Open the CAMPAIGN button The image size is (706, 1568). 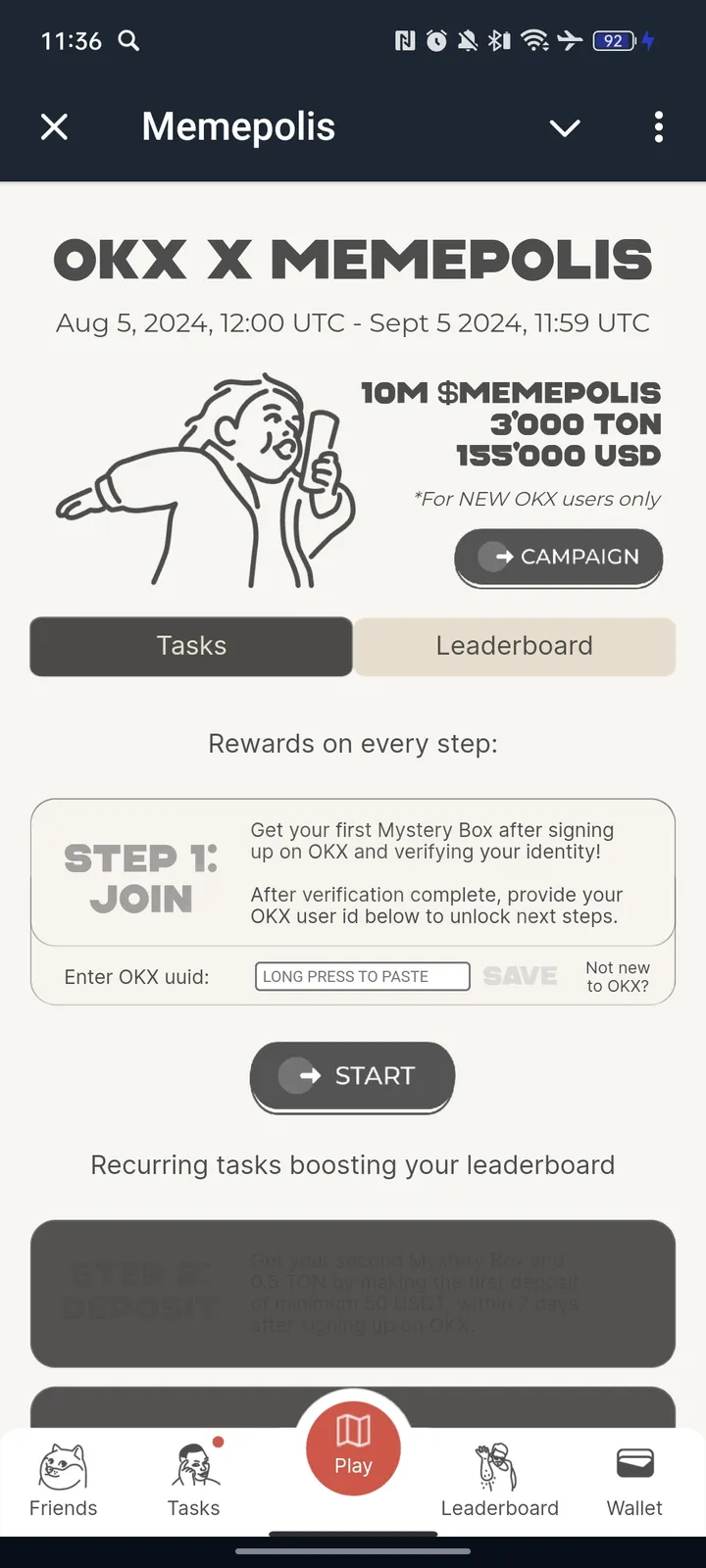pos(558,557)
